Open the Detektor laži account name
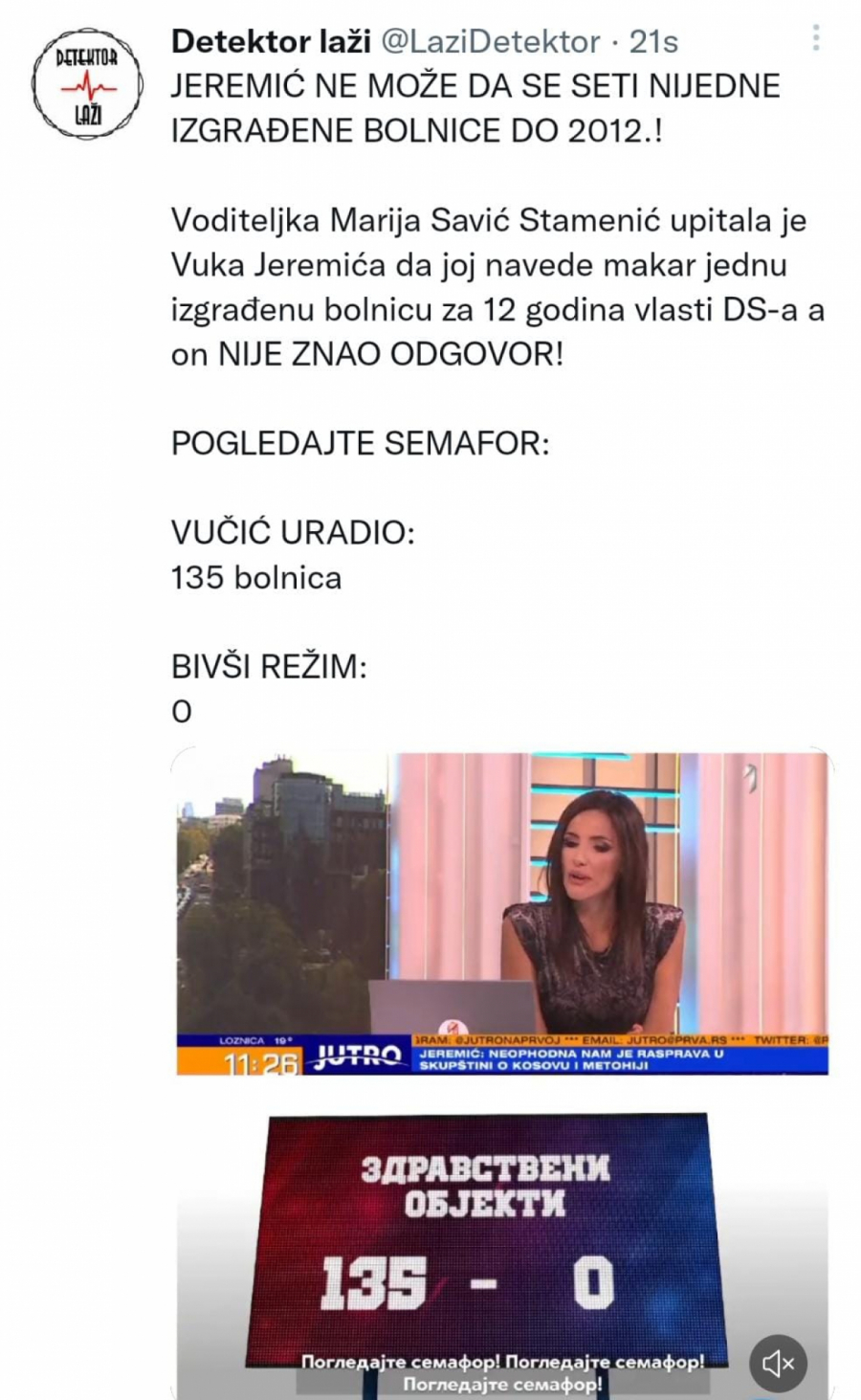This screenshot has height=1400, width=861. 271,41
